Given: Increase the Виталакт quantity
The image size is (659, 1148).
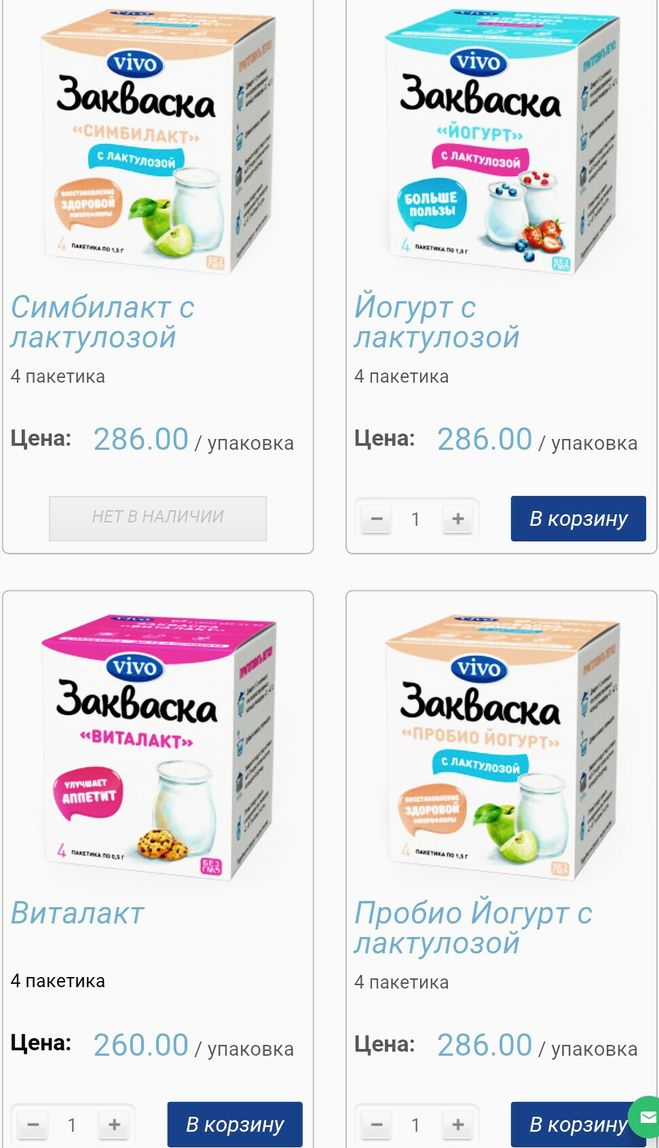Looking at the screenshot, I should coord(114,1124).
